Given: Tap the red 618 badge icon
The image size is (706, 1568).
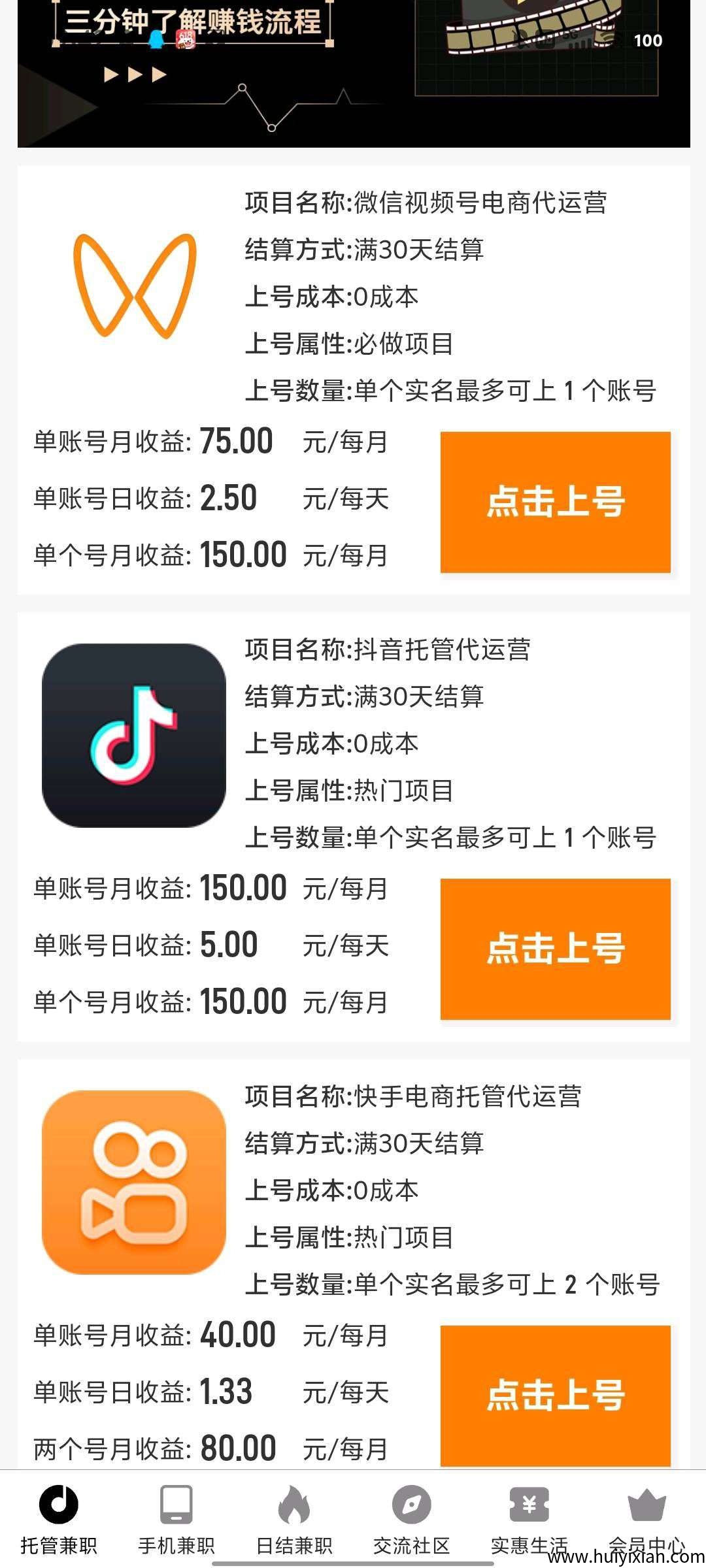Looking at the screenshot, I should (x=186, y=41).
